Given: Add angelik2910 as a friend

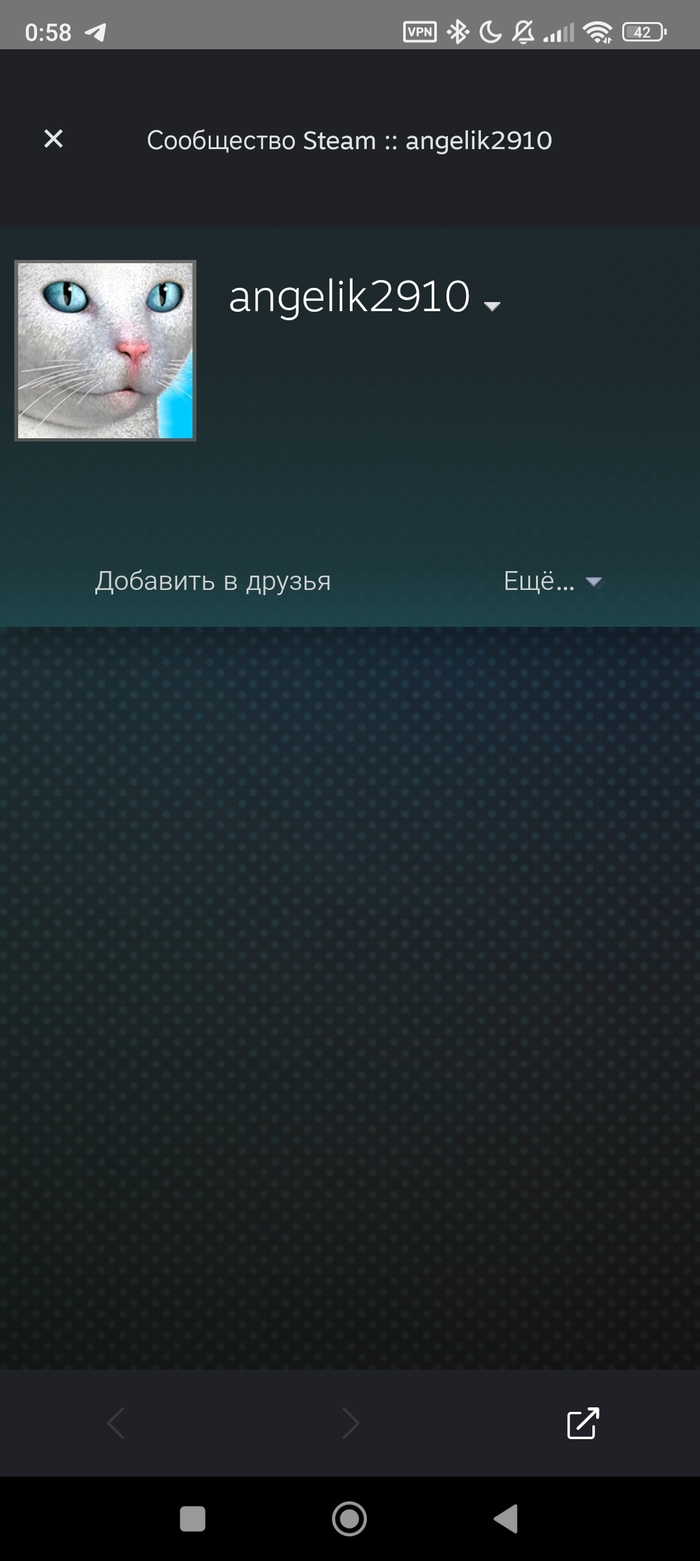Looking at the screenshot, I should coord(212,581).
